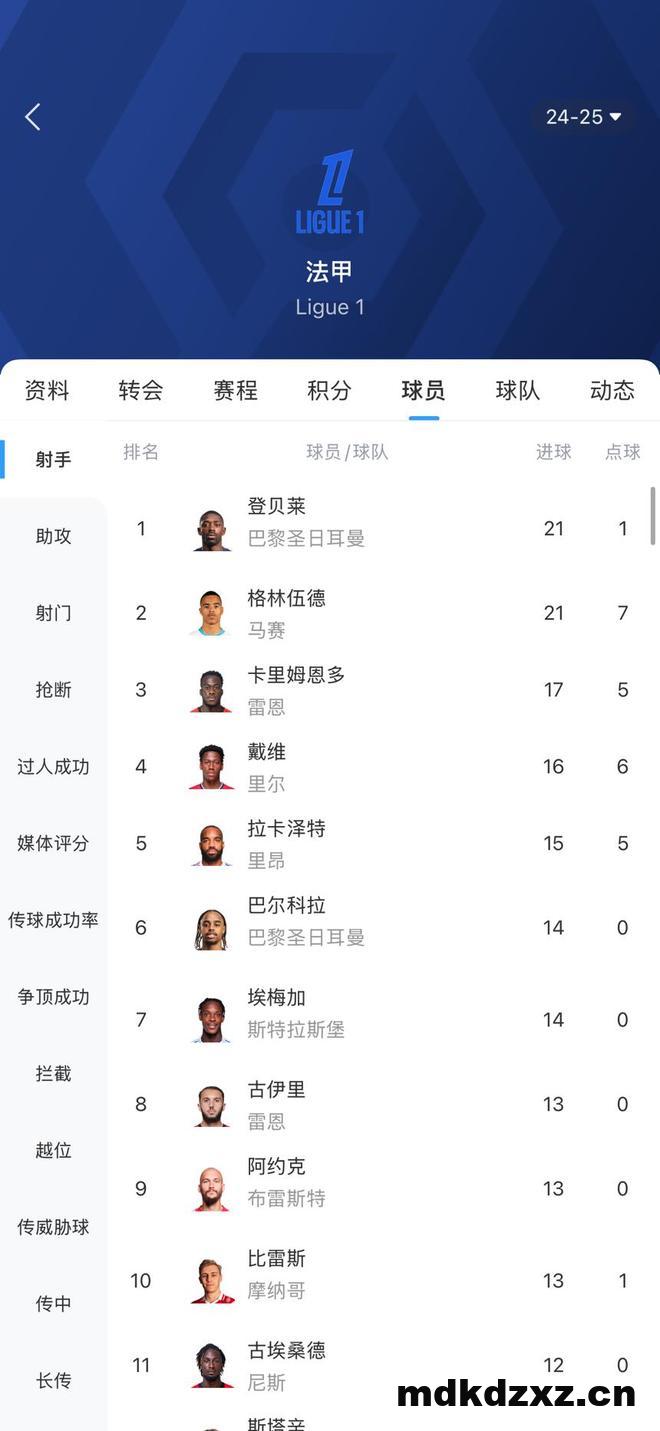
Task: View 拉卡泽特's player details
Action: 380,843
